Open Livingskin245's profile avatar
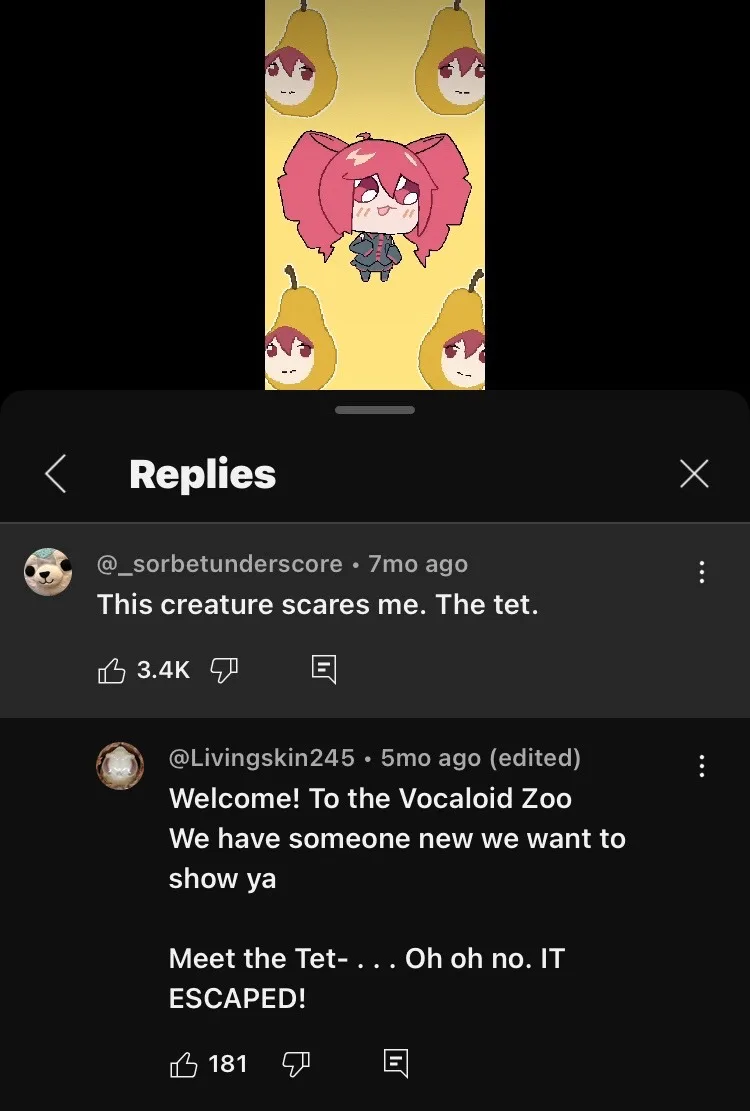The height and width of the screenshot is (1111, 750). click(120, 766)
